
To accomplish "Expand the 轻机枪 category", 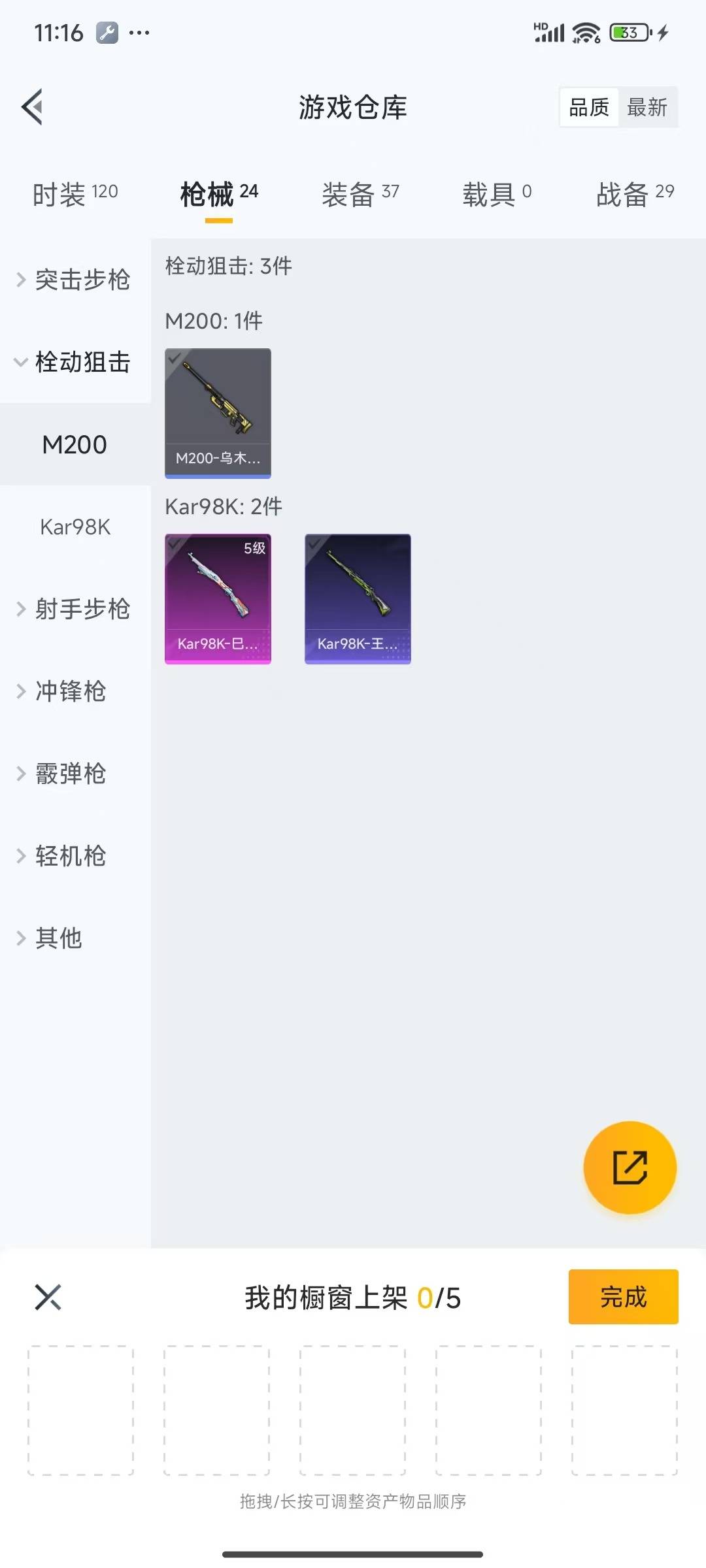I will 71,856.
